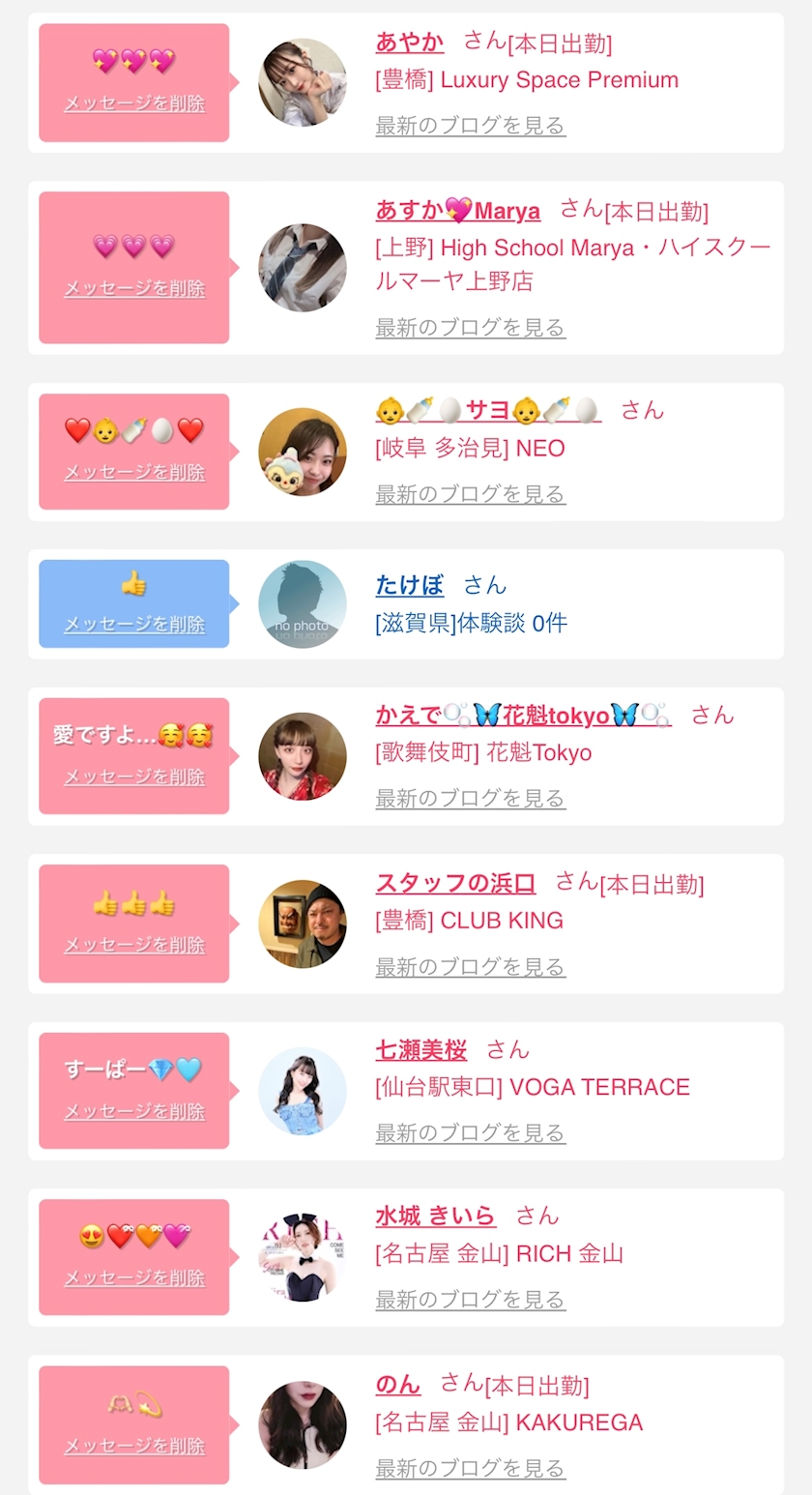View あやか's latest blog
812x1495 pixels.
[470, 126]
